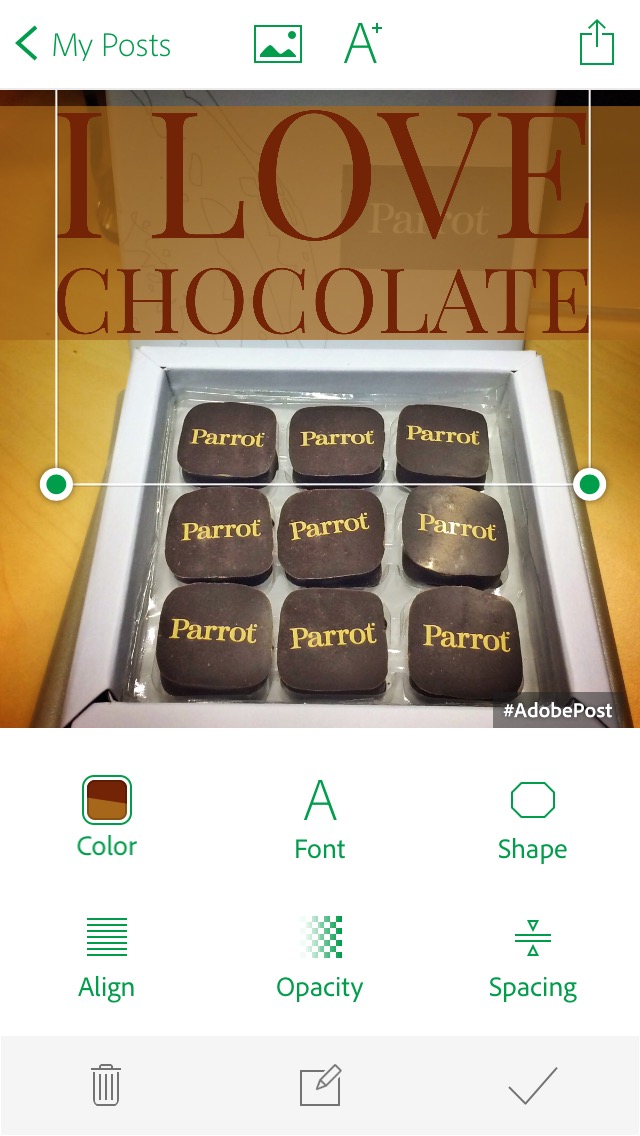
Task: Open the Font option
Action: [320, 819]
